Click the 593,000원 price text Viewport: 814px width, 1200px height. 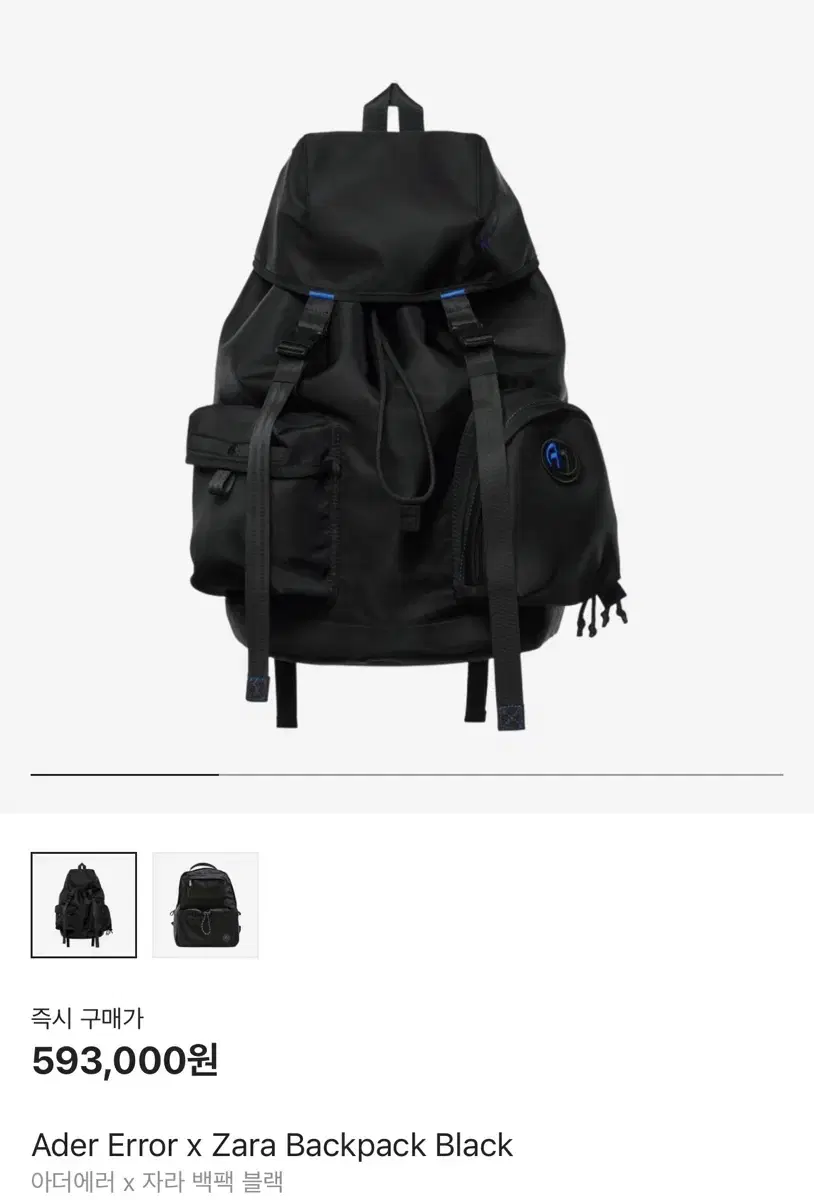tap(126, 1064)
